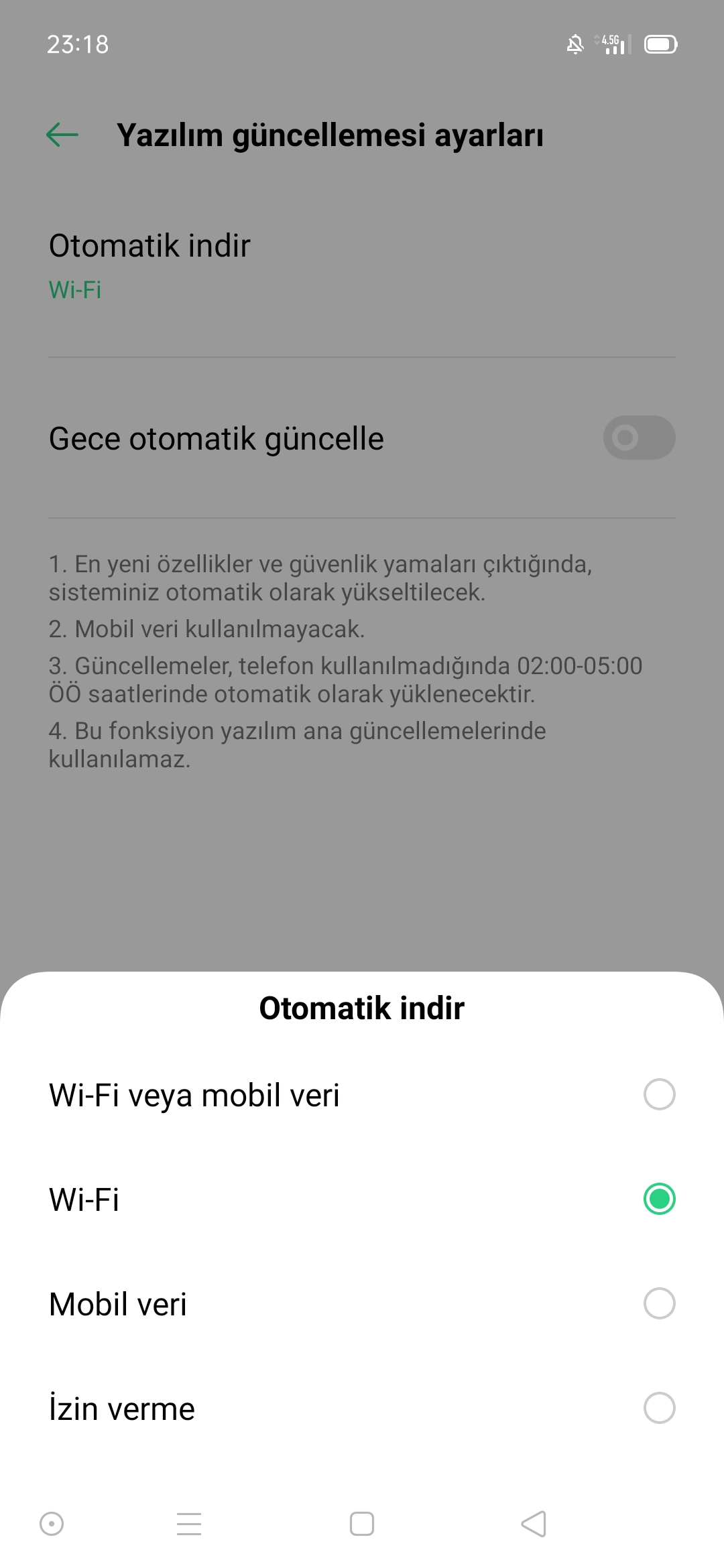Image resolution: width=724 pixels, height=1568 pixels.
Task: Tap the system back navigation button
Action: pyautogui.click(x=534, y=1524)
